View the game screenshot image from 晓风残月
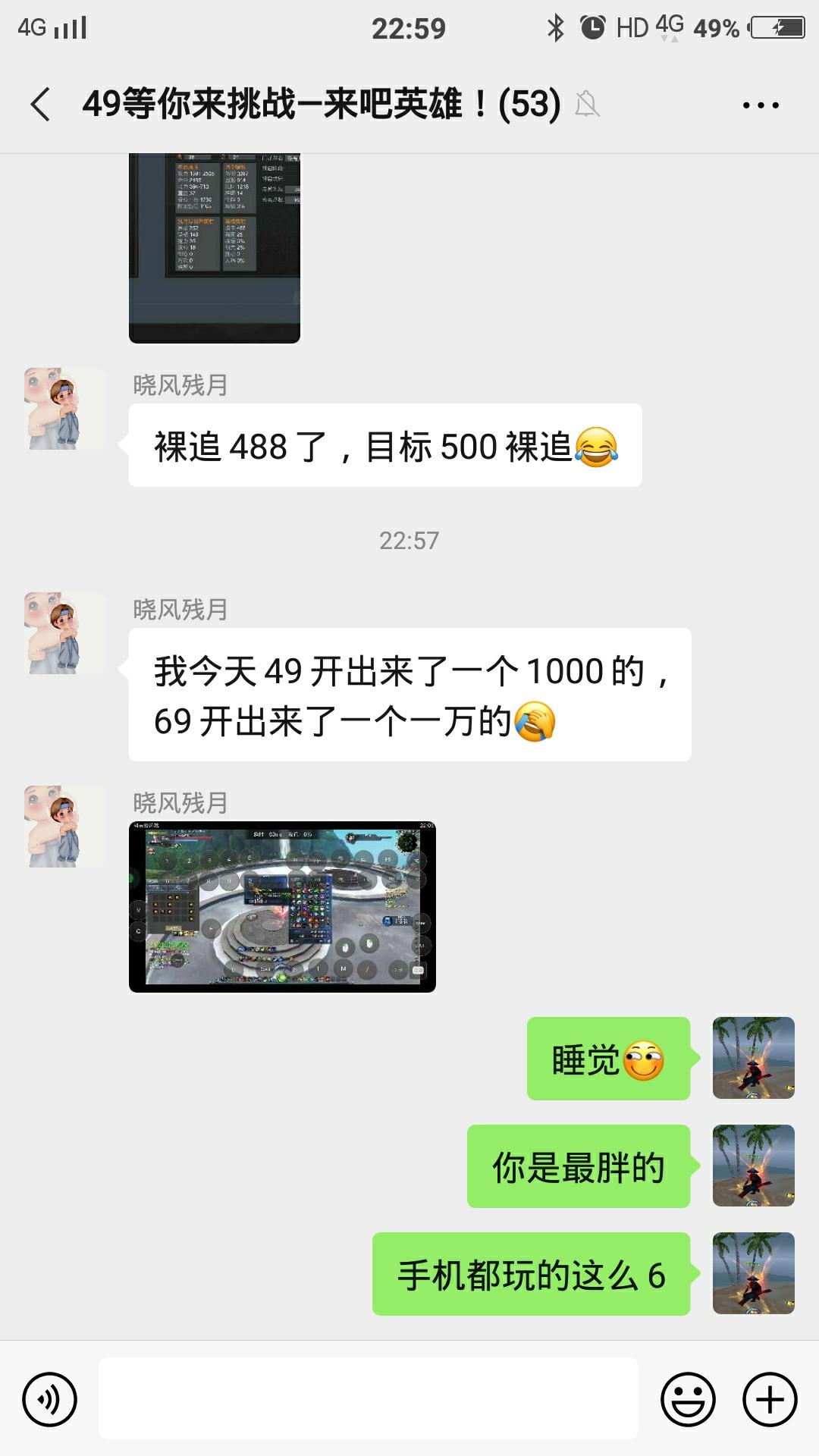The height and width of the screenshot is (1456, 819). click(282, 907)
